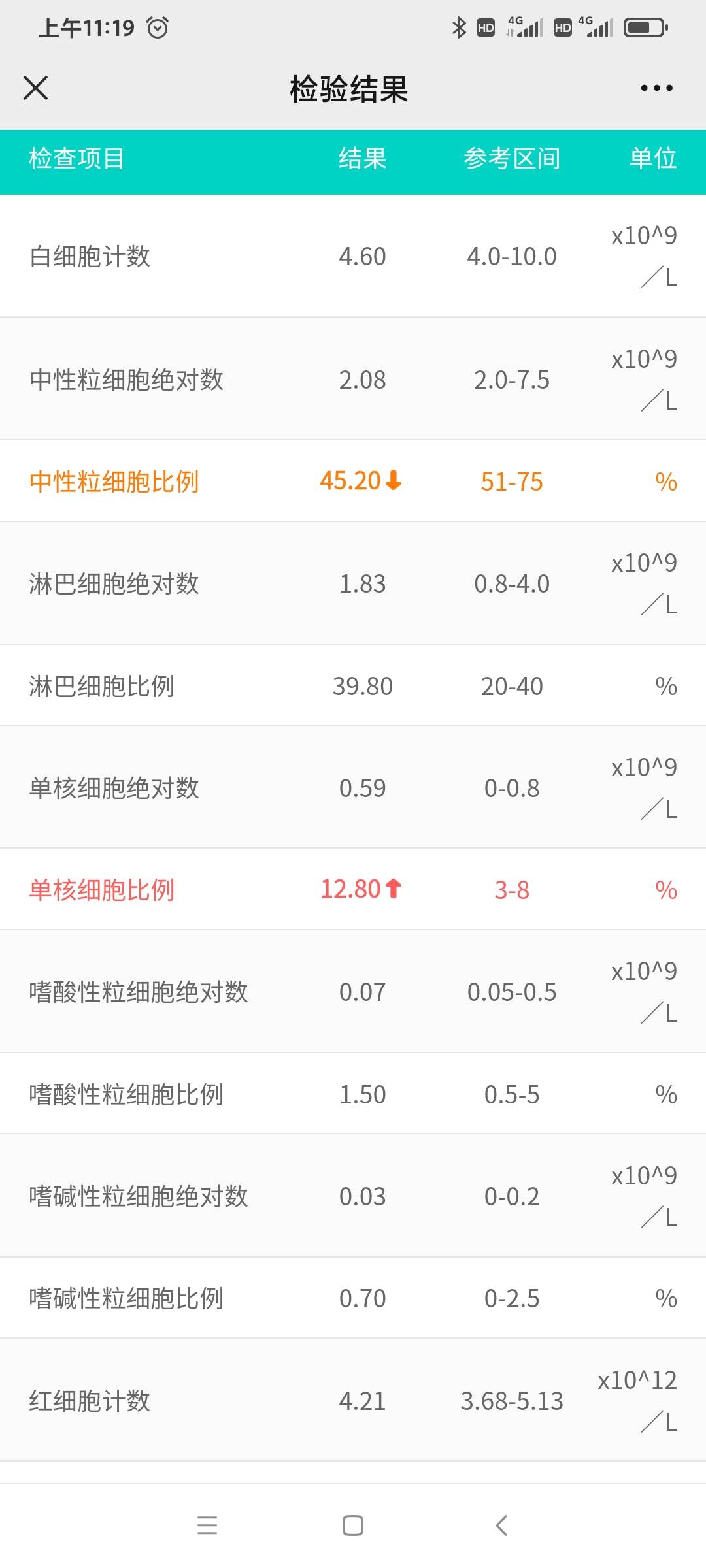Open recent apps from the navigation bar

(207, 1527)
